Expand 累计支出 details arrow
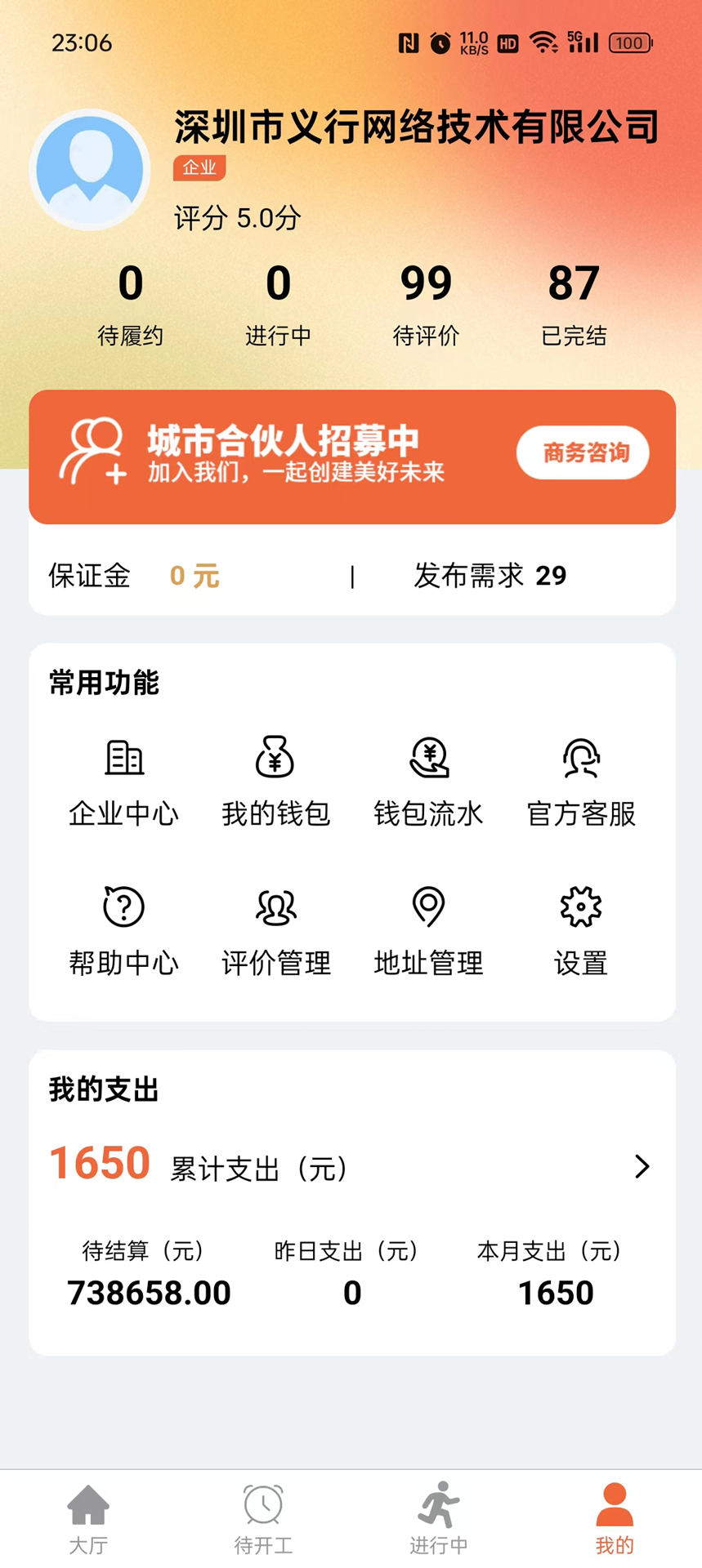Screen dimensions: 702x1568 pyautogui.click(x=642, y=1166)
